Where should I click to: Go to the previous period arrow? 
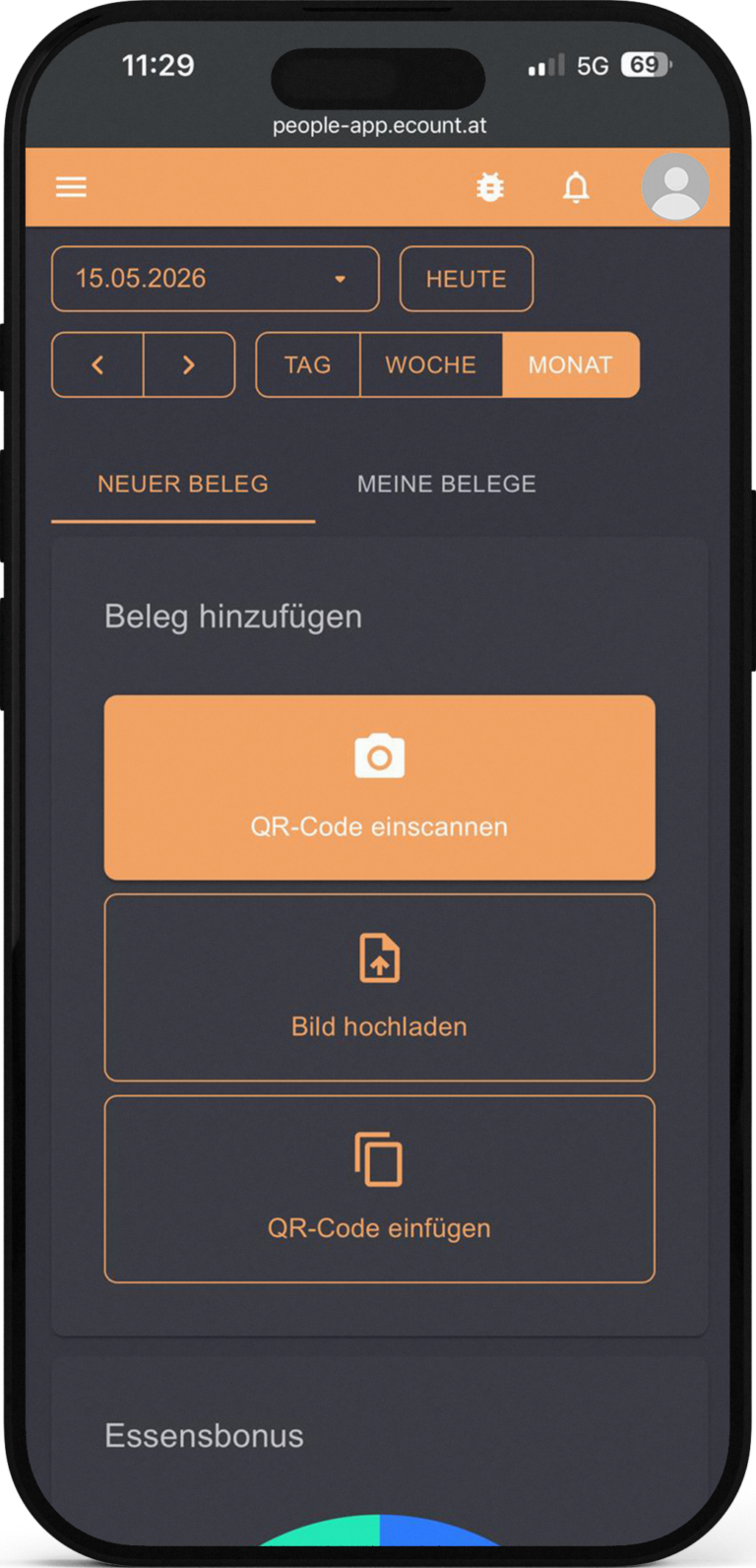pyautogui.click(x=97, y=364)
